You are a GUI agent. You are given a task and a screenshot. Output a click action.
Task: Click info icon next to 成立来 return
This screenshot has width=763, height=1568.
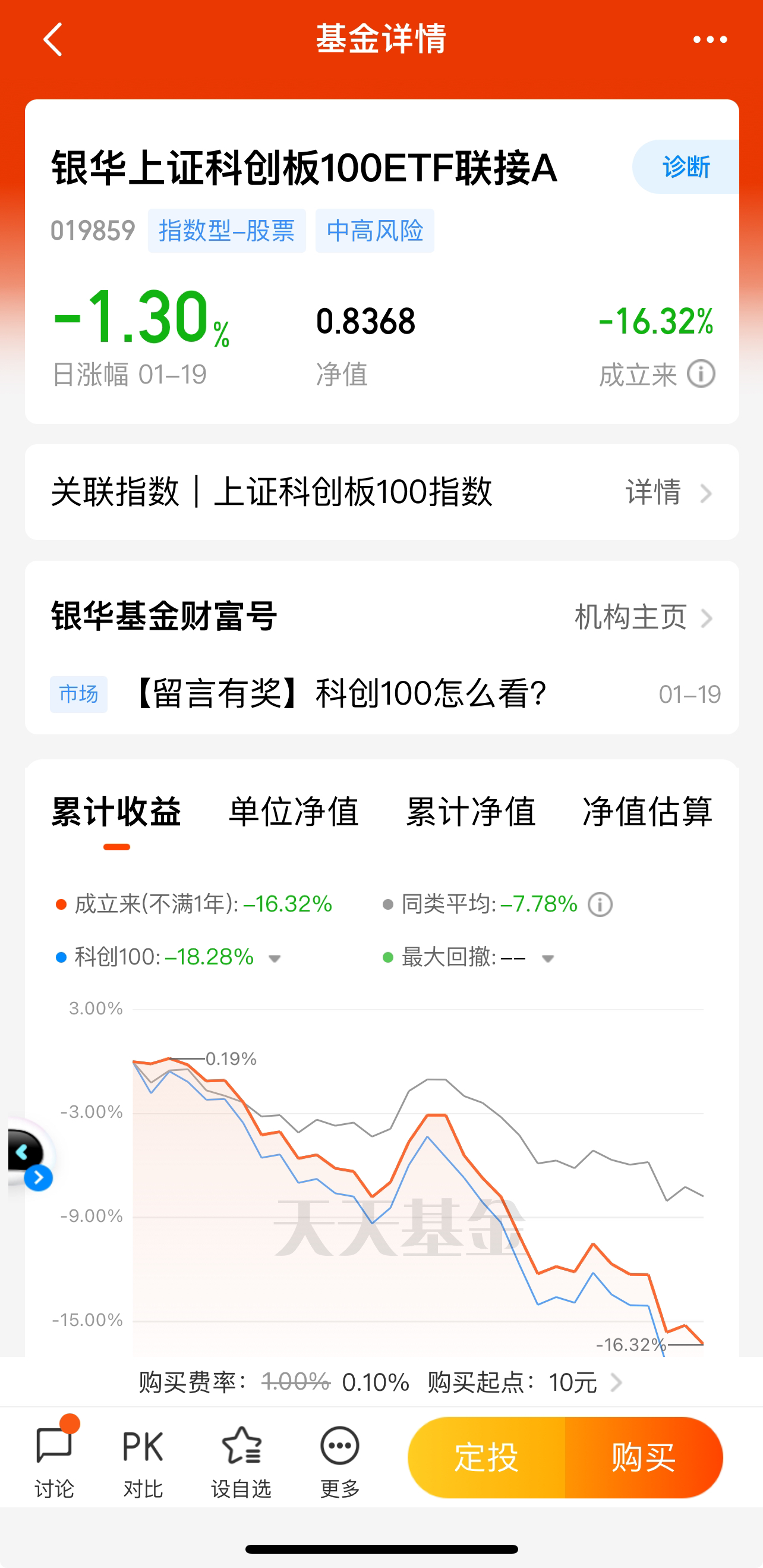click(702, 375)
